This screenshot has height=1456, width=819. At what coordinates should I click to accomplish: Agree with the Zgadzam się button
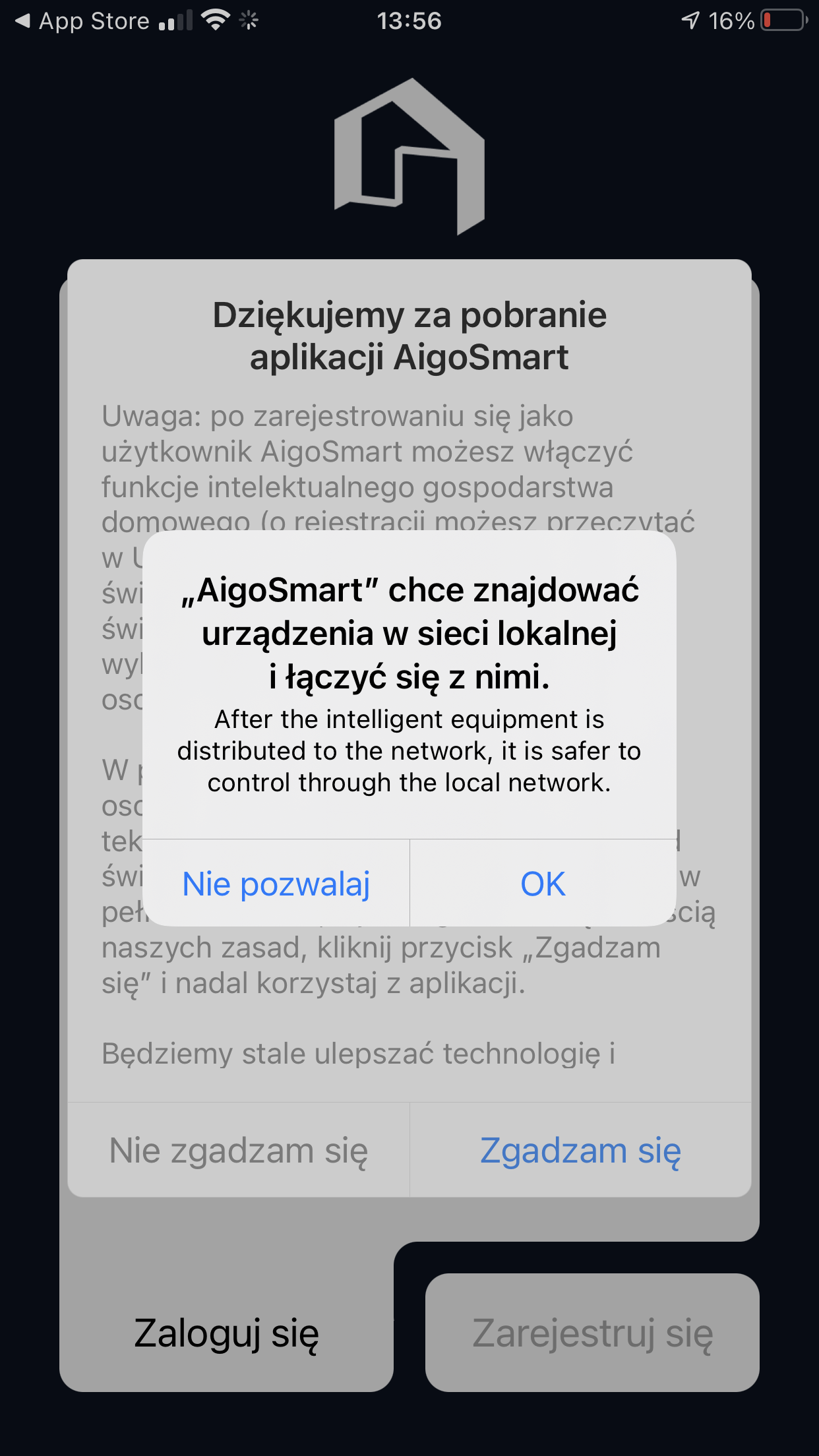580,1150
